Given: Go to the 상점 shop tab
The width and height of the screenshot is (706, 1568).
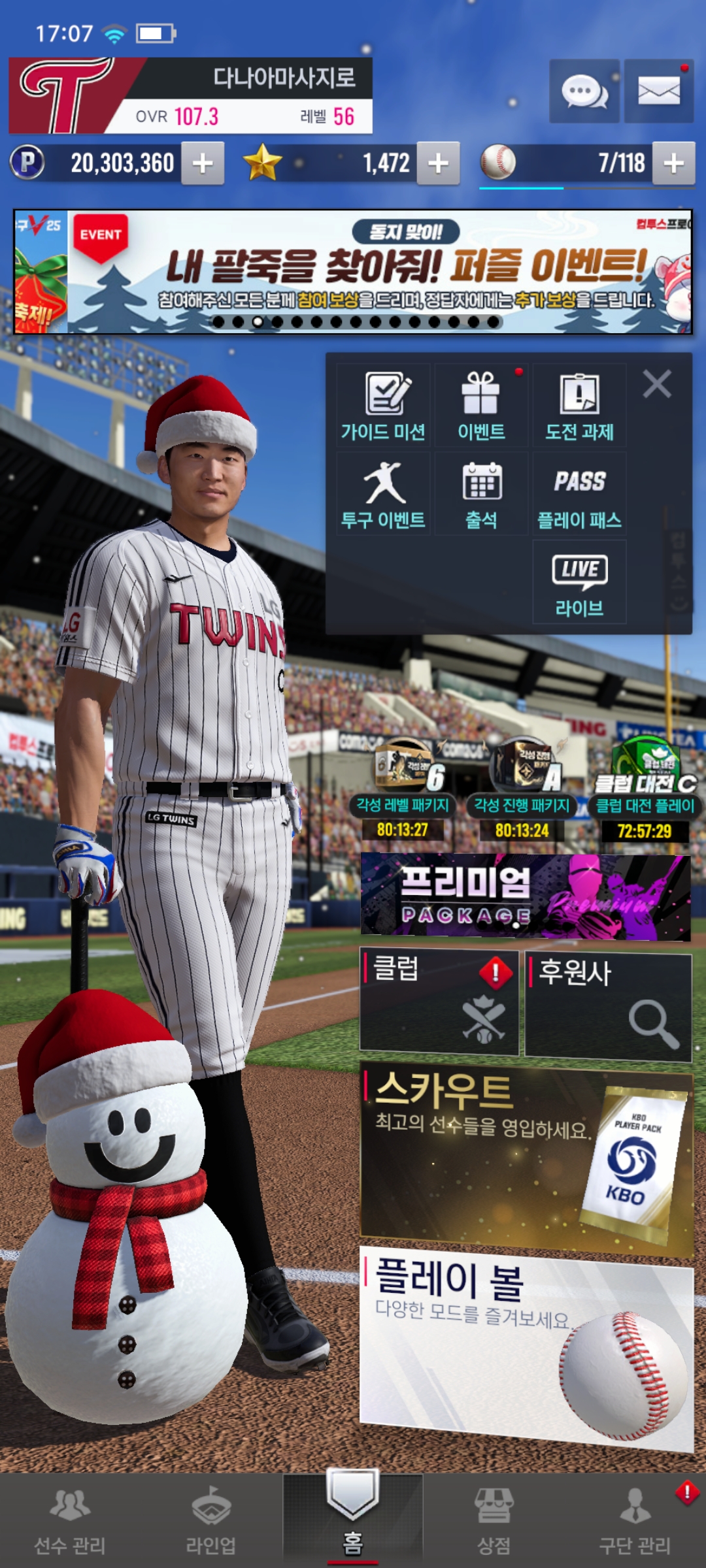Looking at the screenshot, I should click(x=494, y=1520).
